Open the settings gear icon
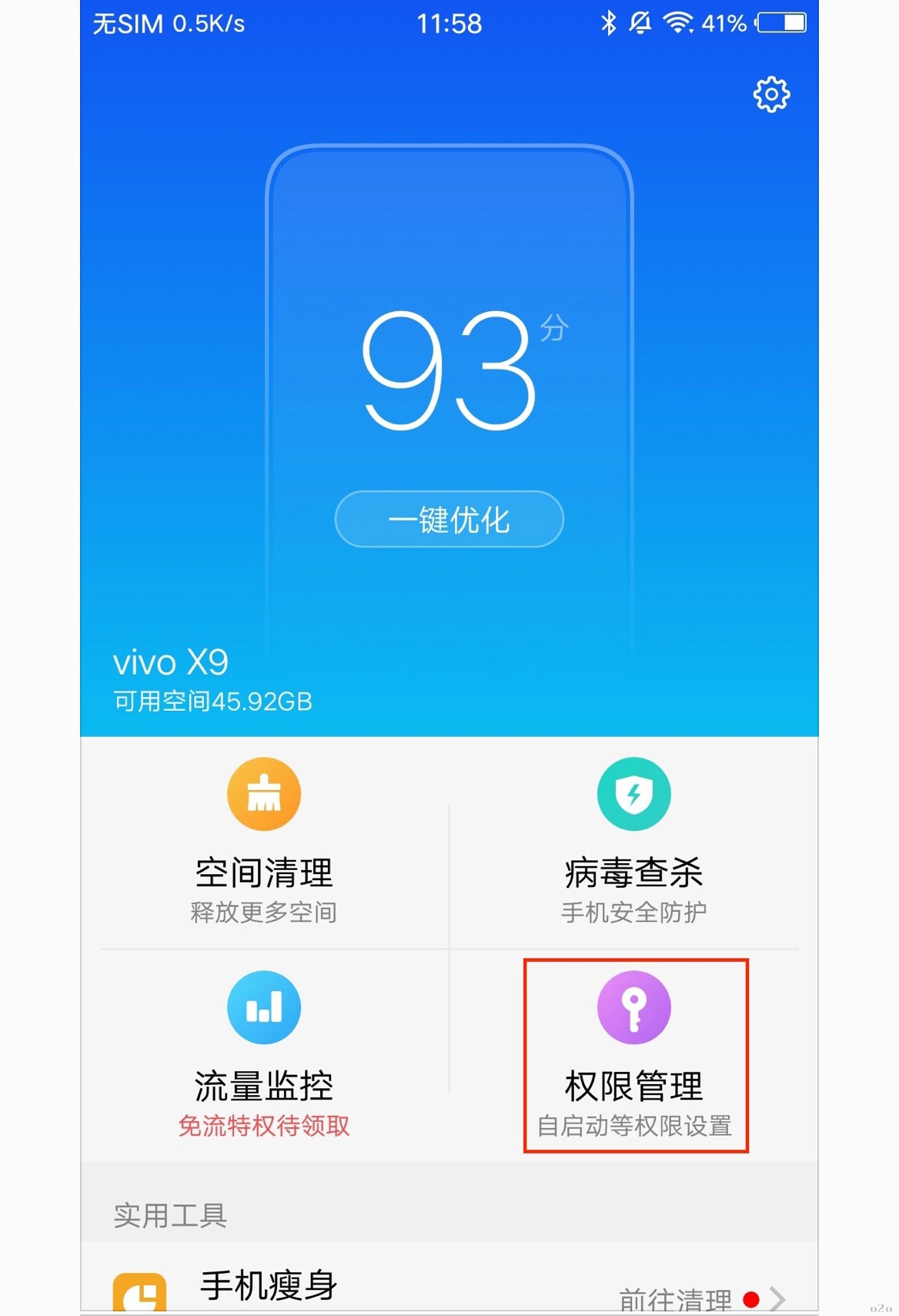Image resolution: width=899 pixels, height=1316 pixels. [x=771, y=95]
